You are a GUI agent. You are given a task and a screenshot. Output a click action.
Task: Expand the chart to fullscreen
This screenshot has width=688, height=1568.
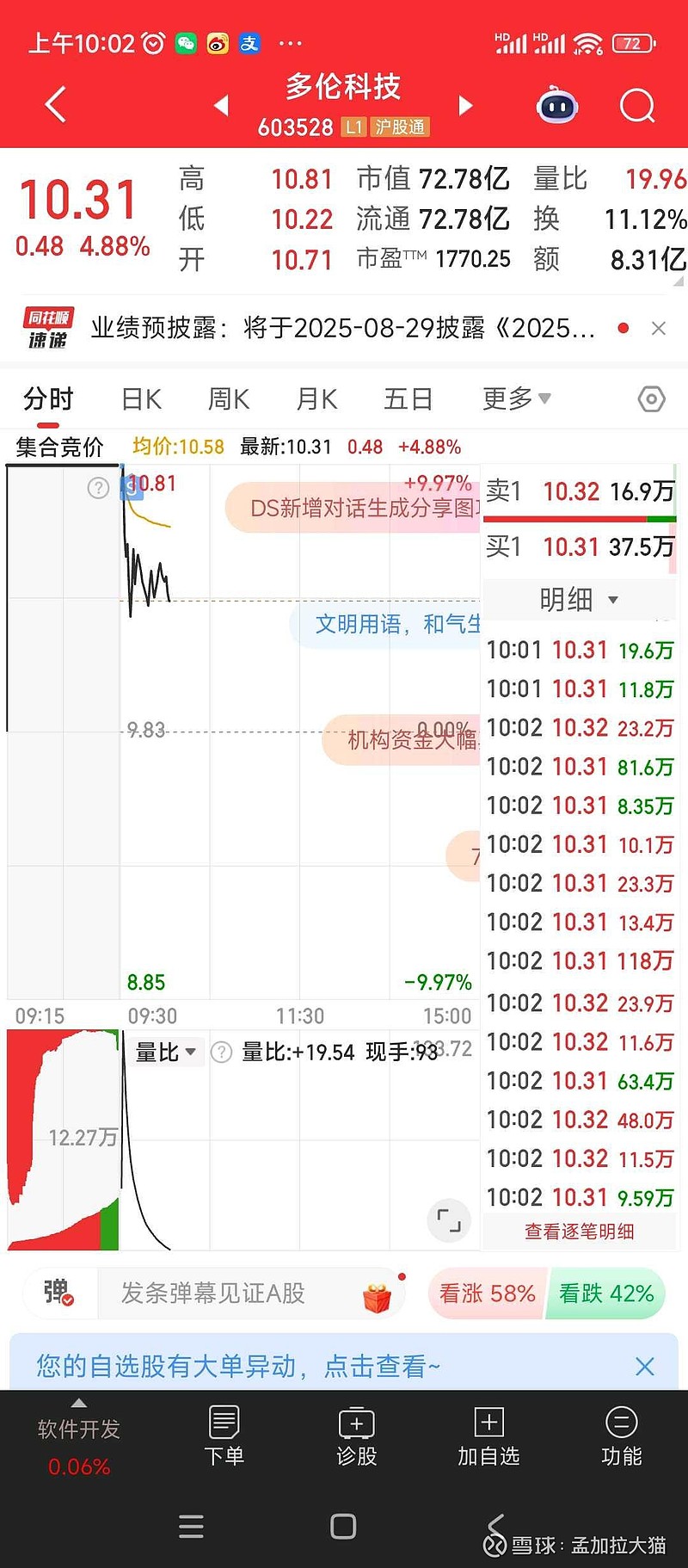449,1219
